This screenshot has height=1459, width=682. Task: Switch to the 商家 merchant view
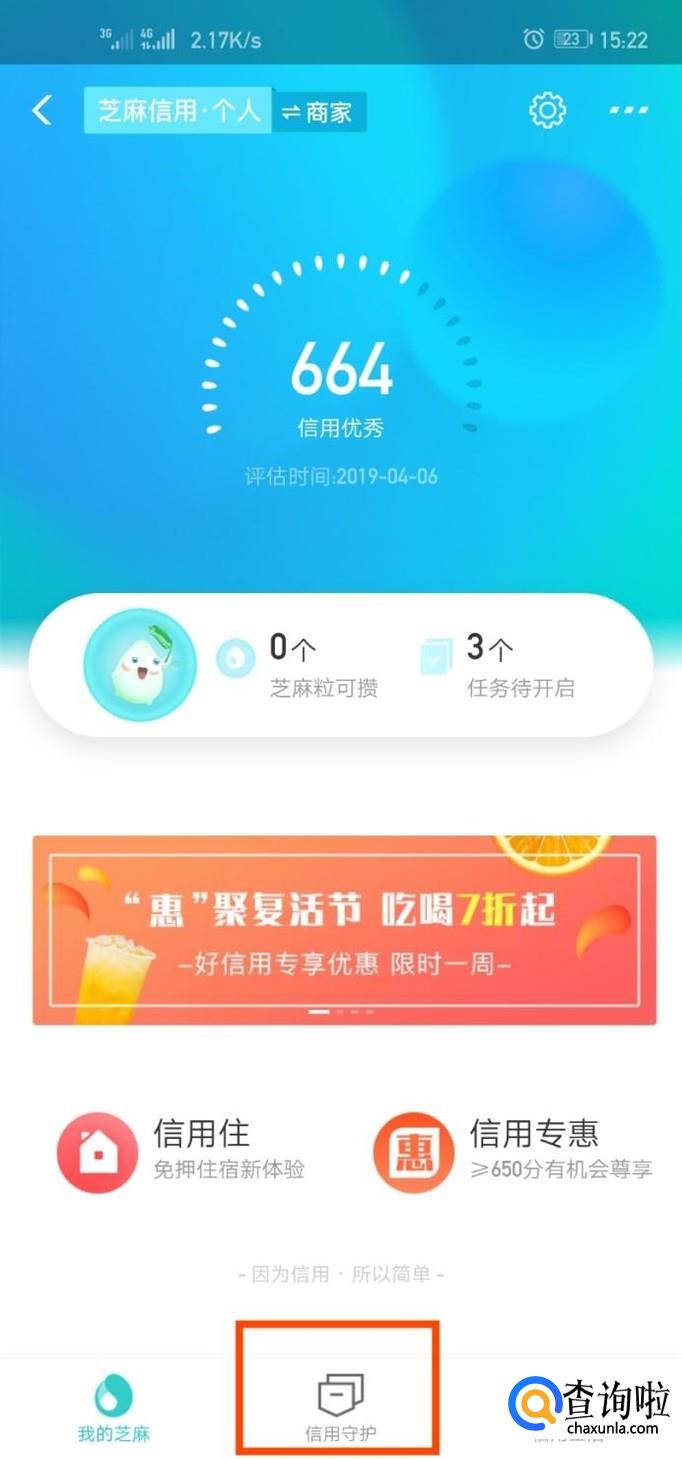pos(318,112)
